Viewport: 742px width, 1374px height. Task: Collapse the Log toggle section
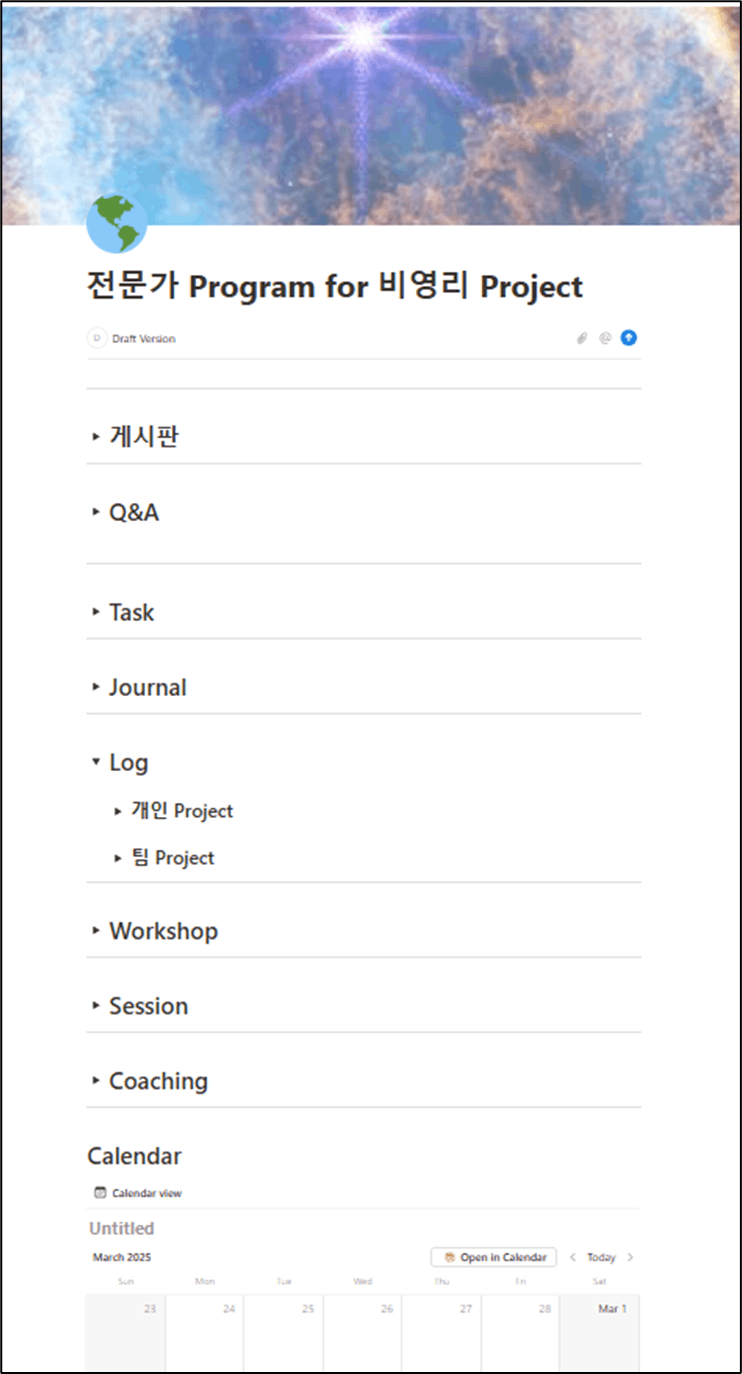click(96, 762)
